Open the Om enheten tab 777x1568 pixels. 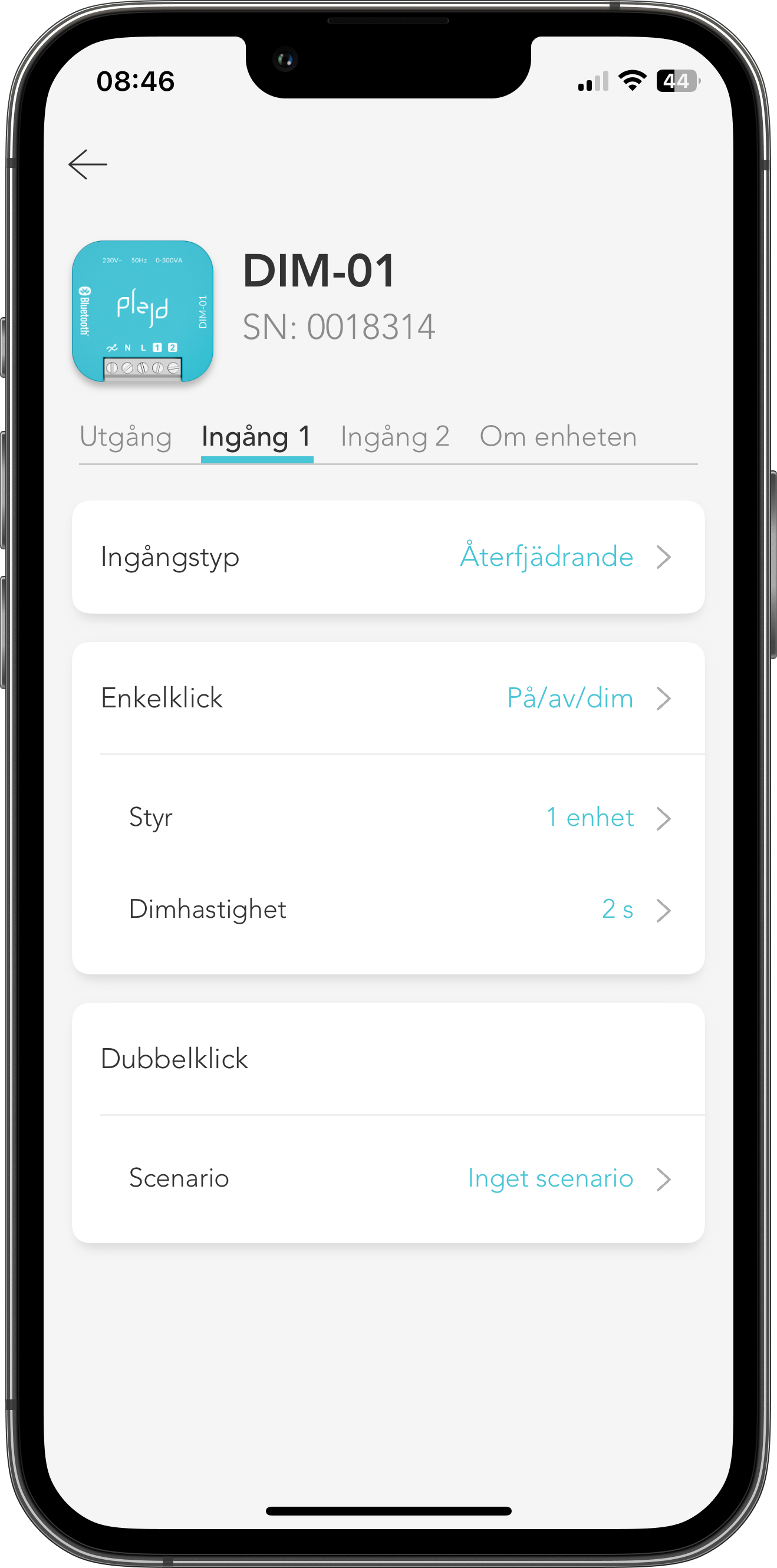[557, 436]
